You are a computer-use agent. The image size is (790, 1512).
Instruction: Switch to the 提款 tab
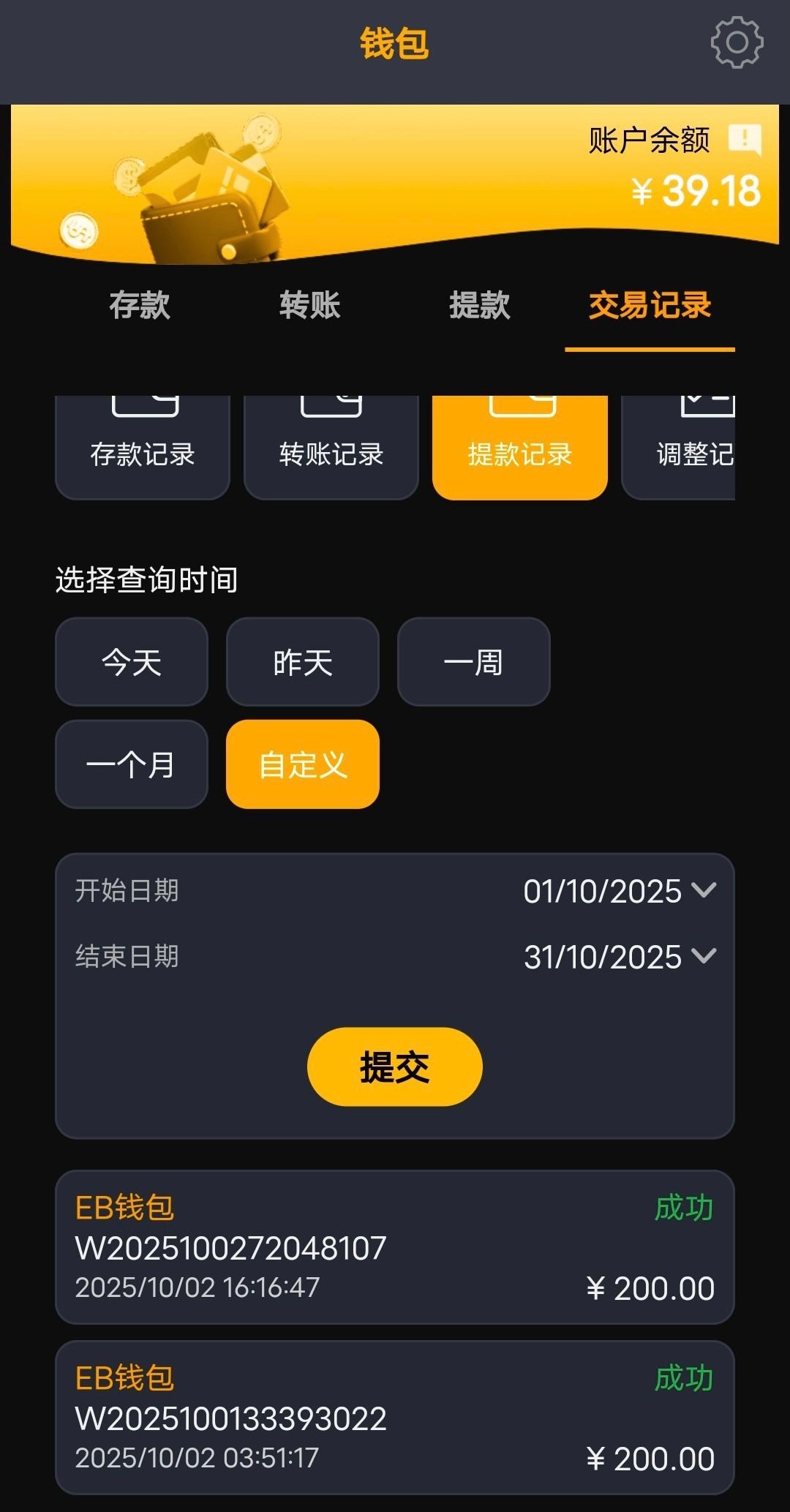pyautogui.click(x=480, y=305)
